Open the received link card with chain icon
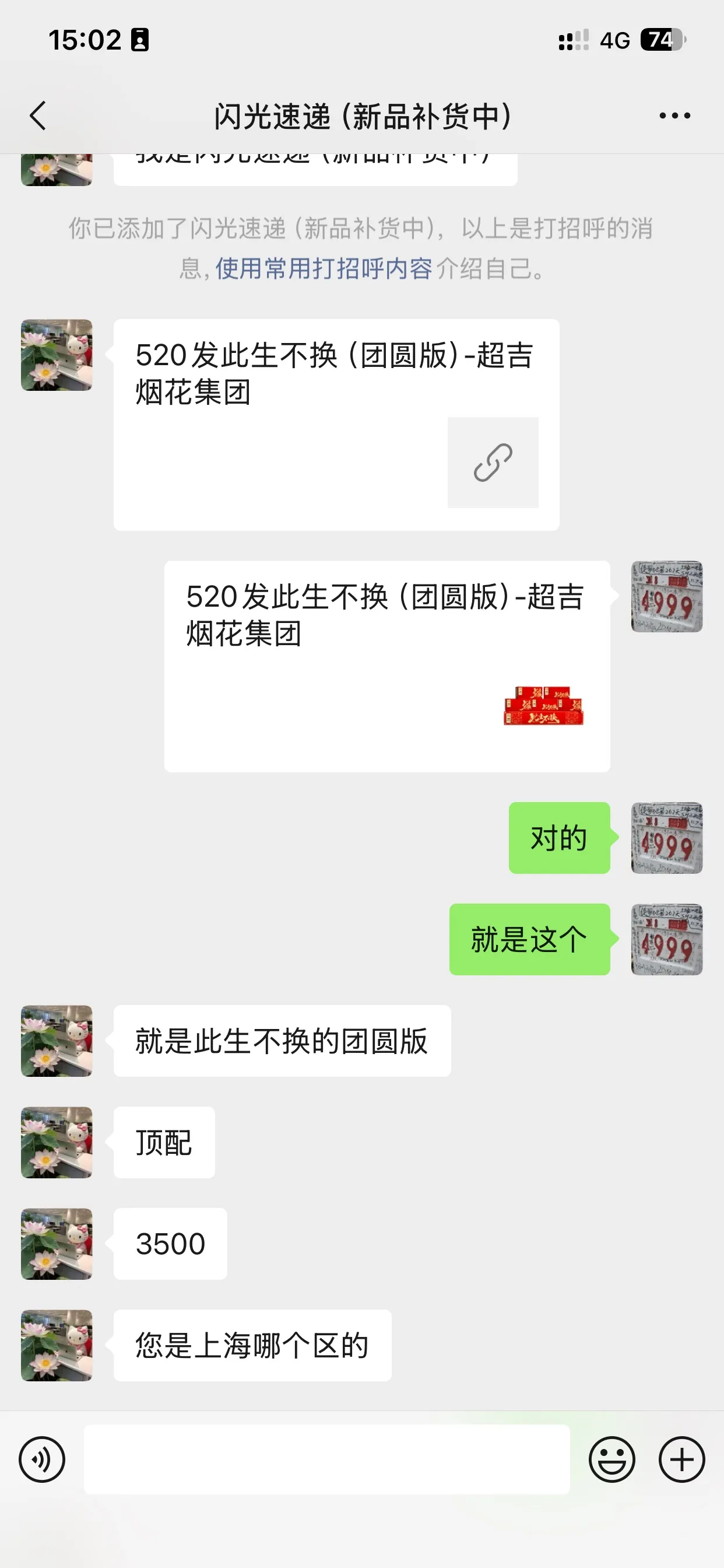Screen dimensions: 724x1568 click(336, 425)
